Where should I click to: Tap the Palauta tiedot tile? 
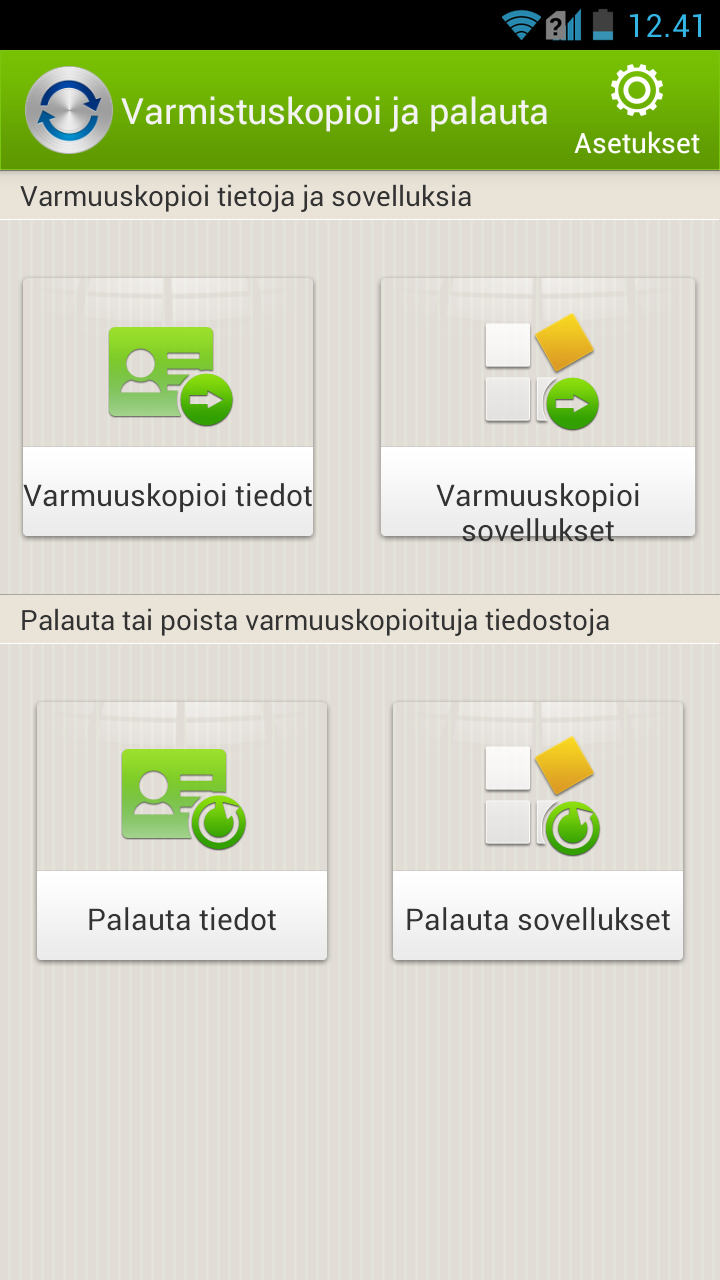tap(182, 831)
